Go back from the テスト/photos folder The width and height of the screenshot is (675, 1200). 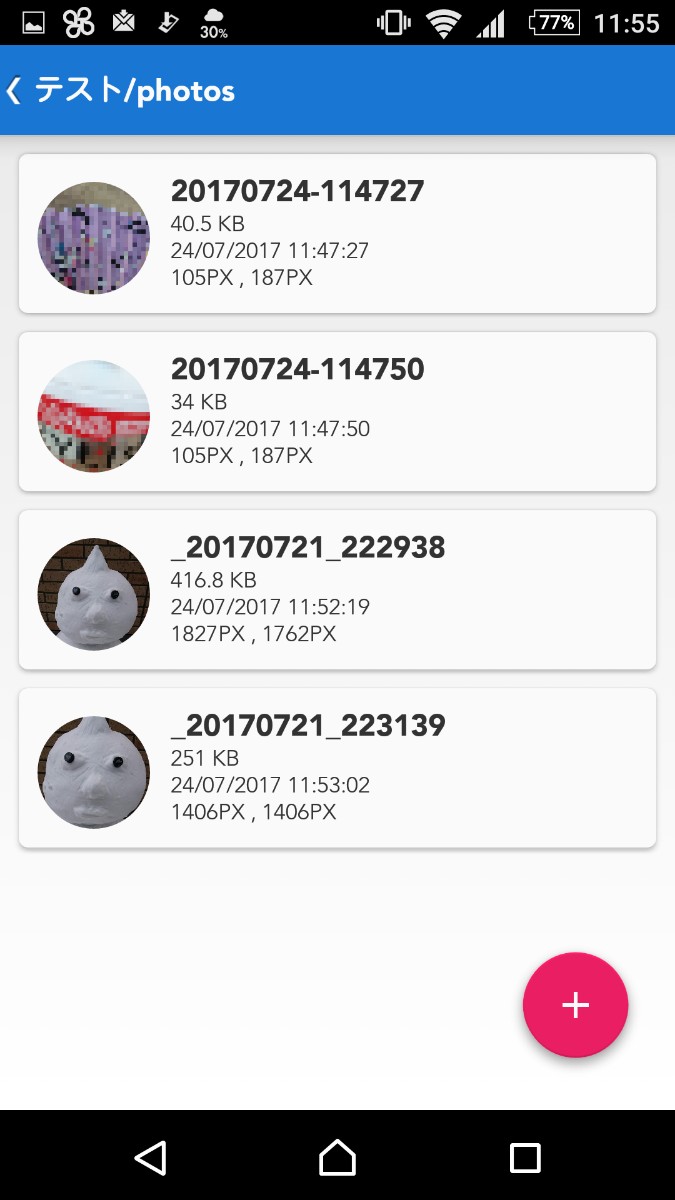15,91
